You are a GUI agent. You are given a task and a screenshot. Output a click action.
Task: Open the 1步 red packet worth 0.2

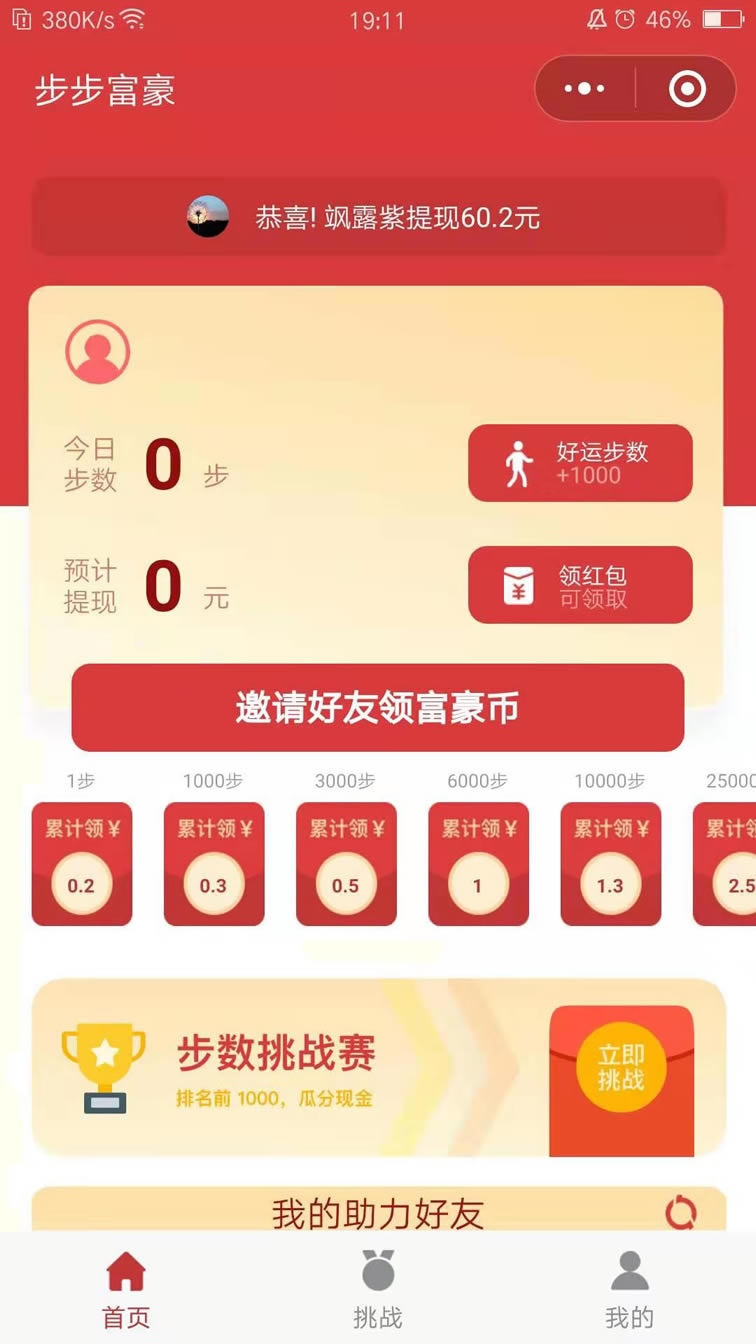tap(82, 863)
